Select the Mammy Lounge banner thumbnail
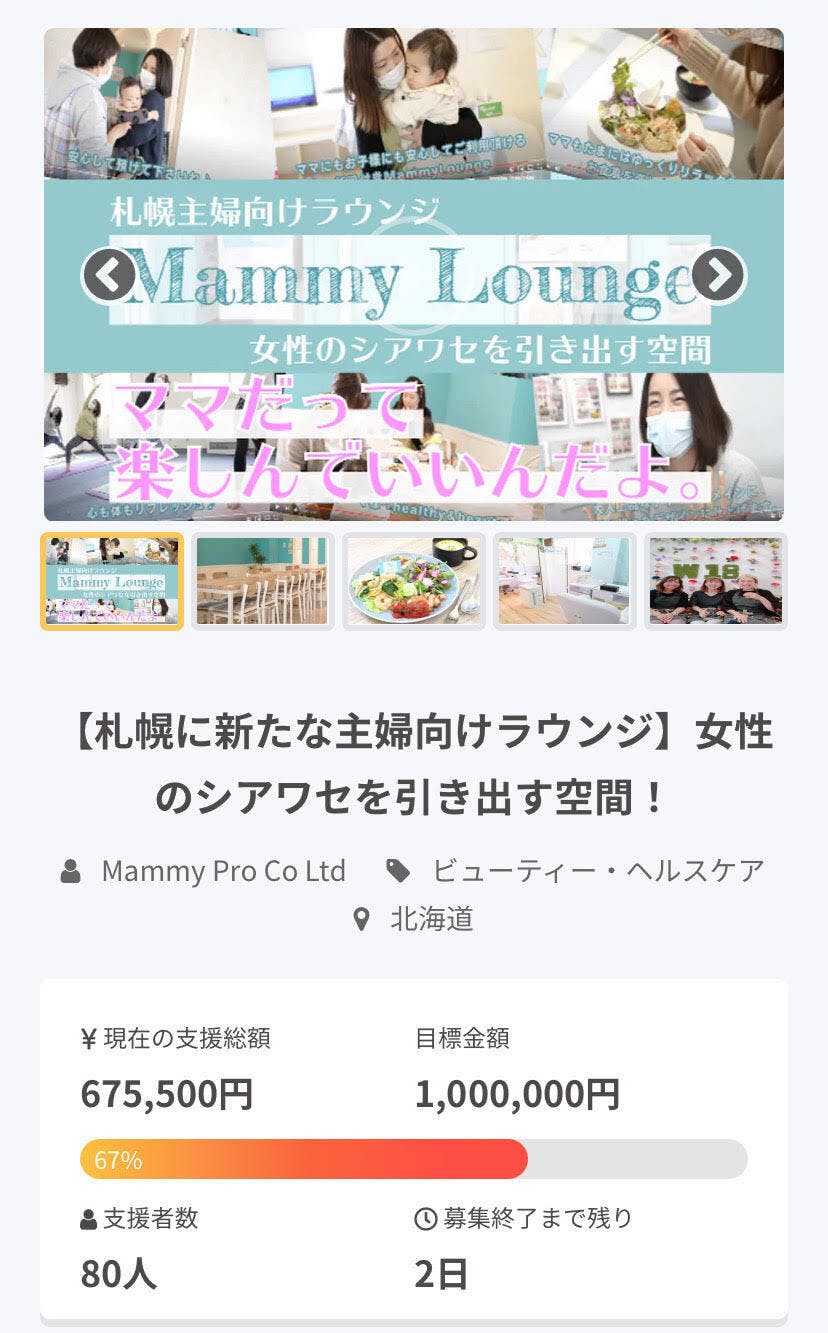Screen dimensions: 828x1333 (112, 581)
